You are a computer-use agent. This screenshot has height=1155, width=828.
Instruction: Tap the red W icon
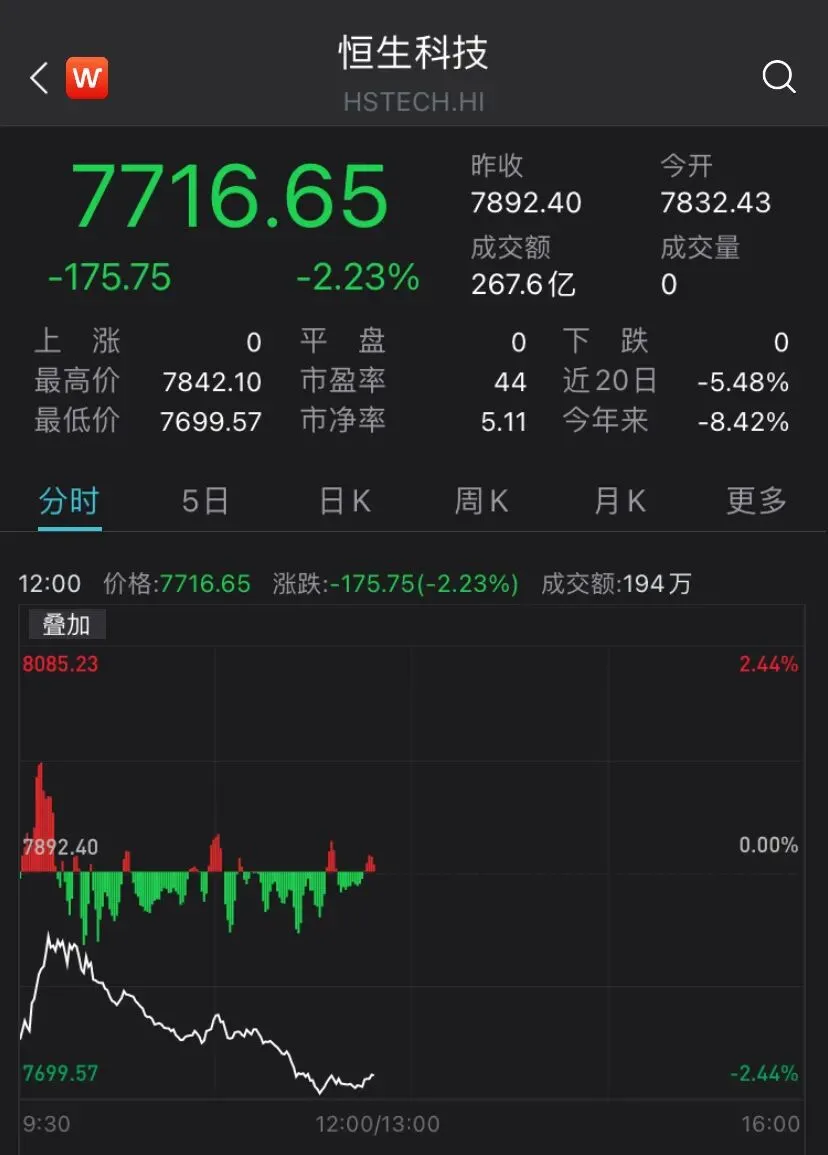[x=87, y=78]
